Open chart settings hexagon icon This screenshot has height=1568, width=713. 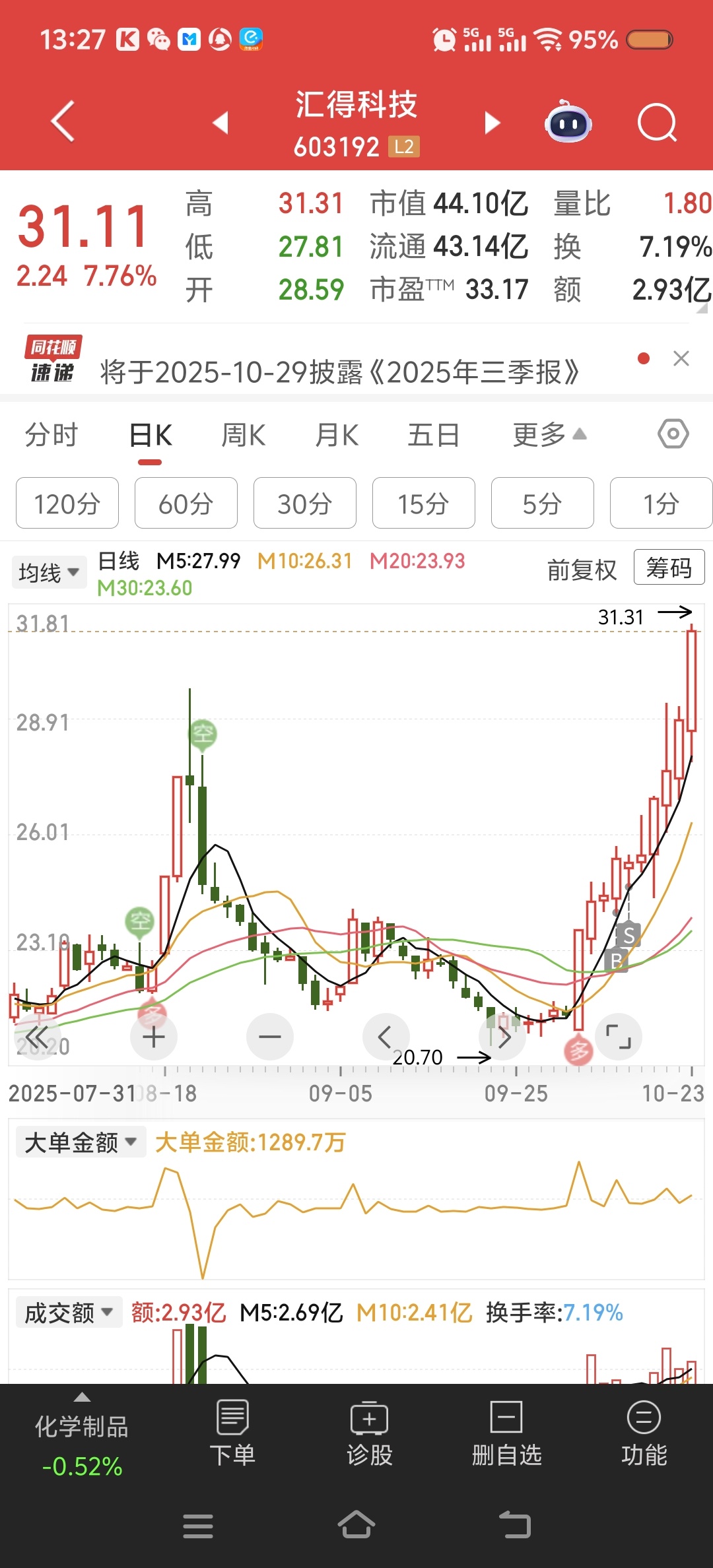[673, 434]
